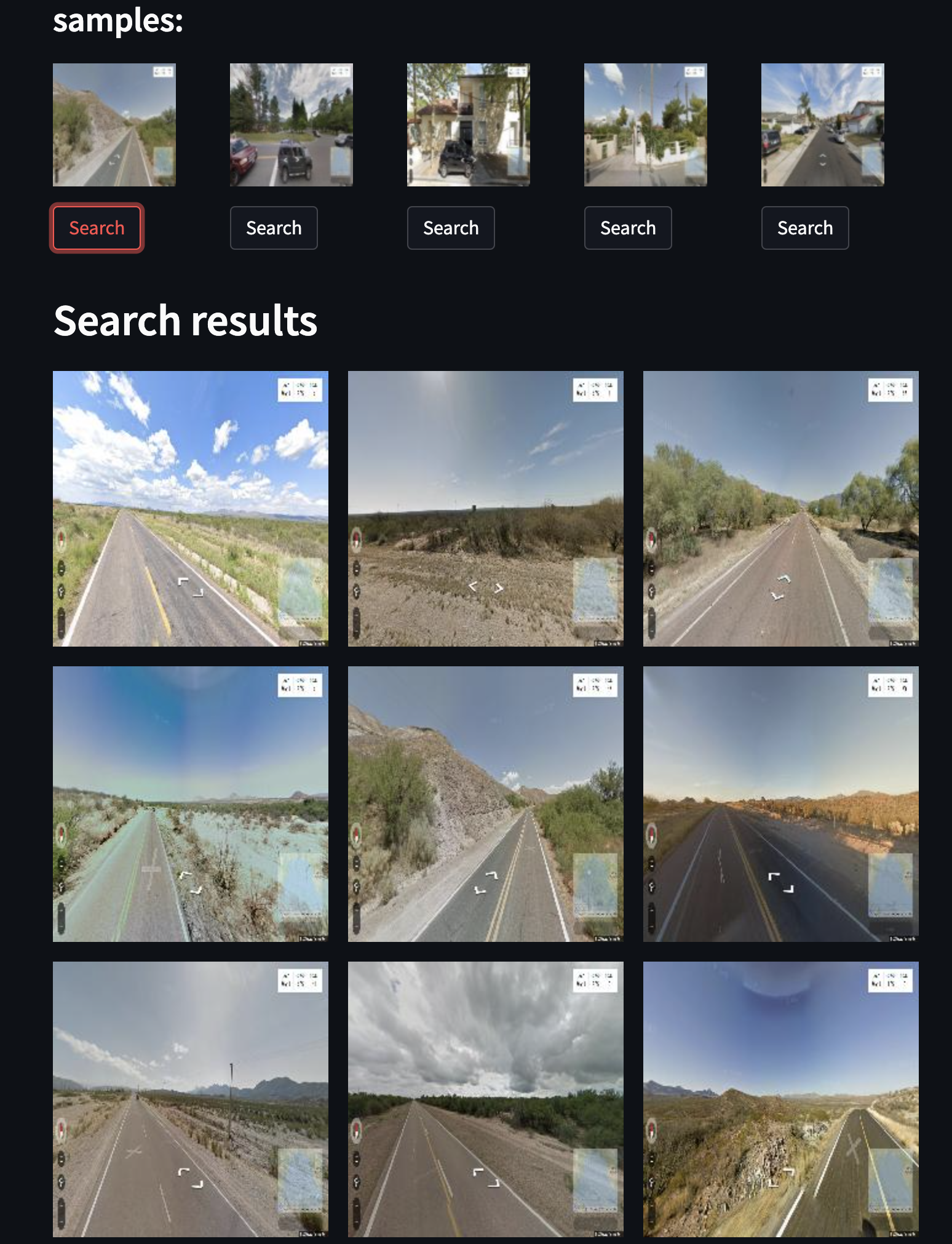Search using the parked cars sample image
952x1244 pixels.
coord(274,228)
